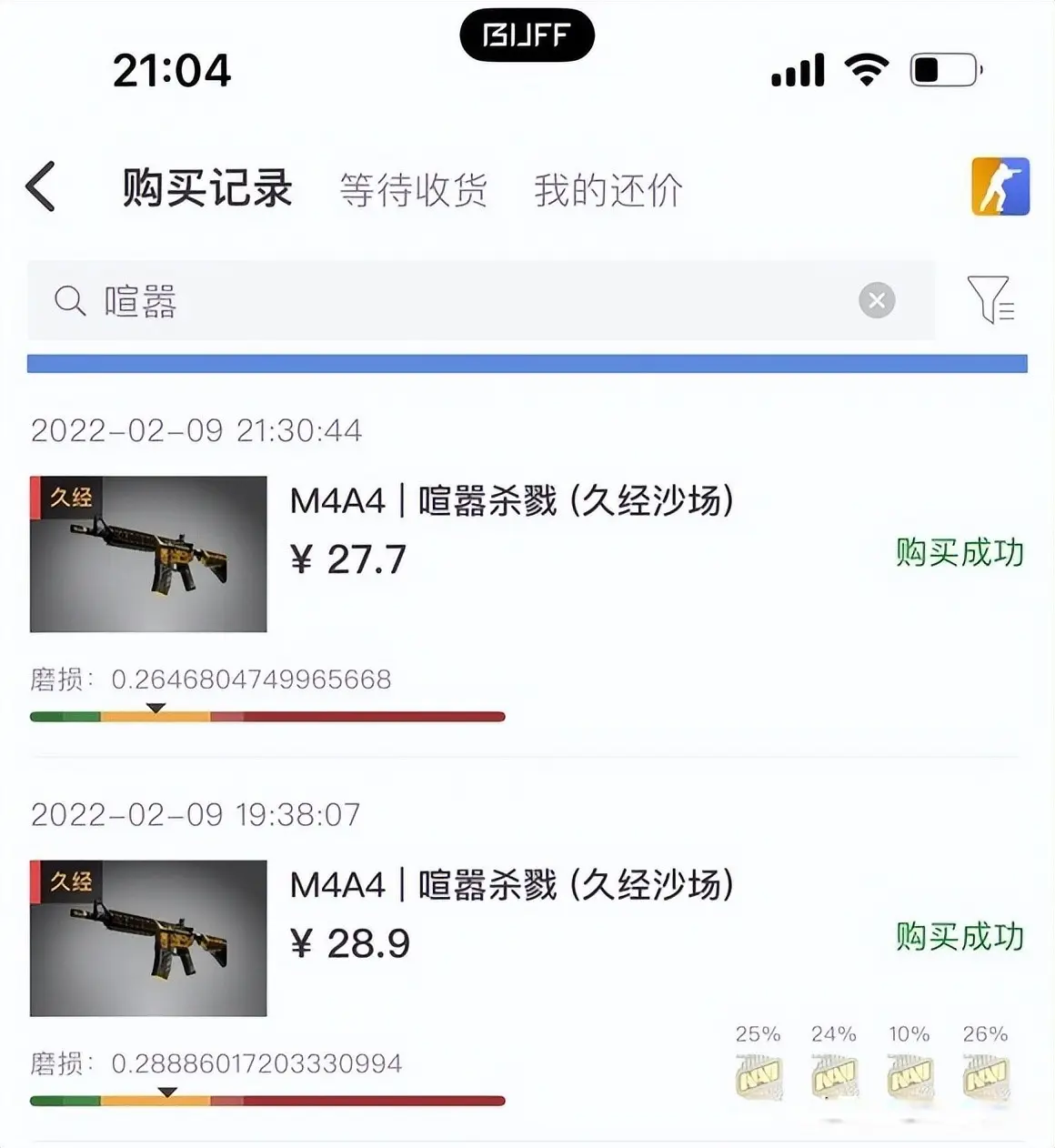Viewport: 1055px width, 1148px height.
Task: Clear the search text
Action: point(877,300)
